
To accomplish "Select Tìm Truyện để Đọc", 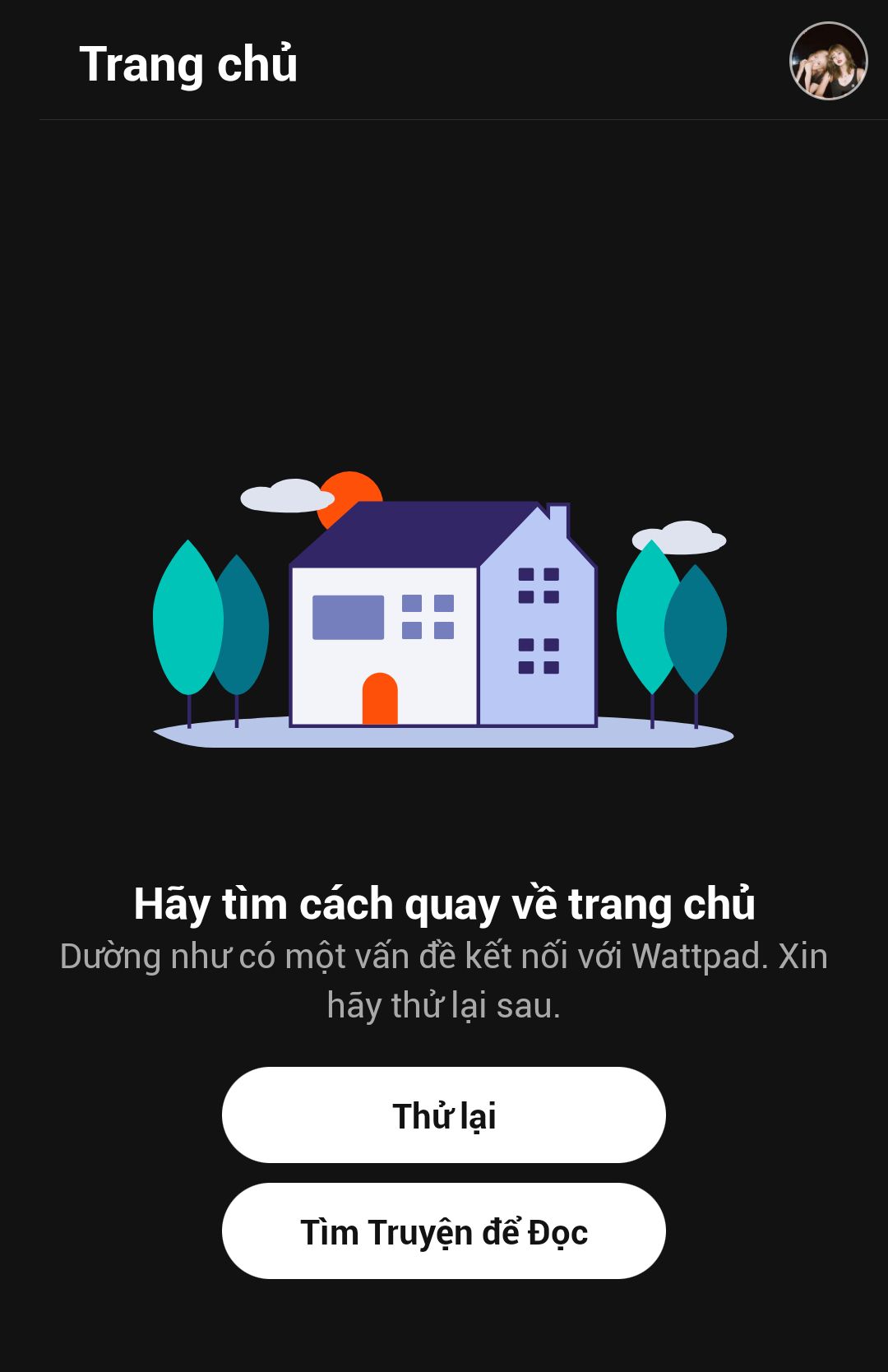I will point(443,1231).
